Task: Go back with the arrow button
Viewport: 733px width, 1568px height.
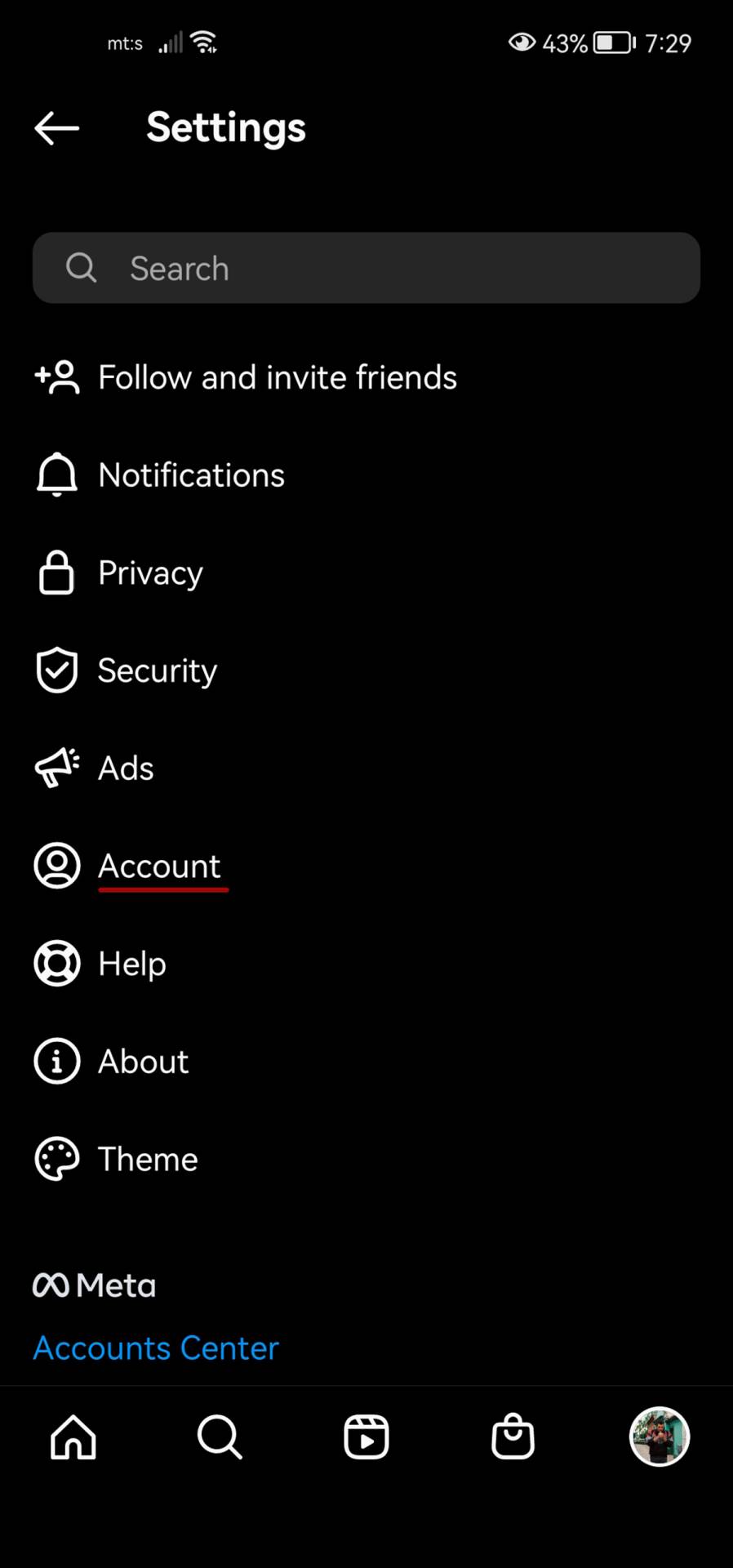Action: 56,127
